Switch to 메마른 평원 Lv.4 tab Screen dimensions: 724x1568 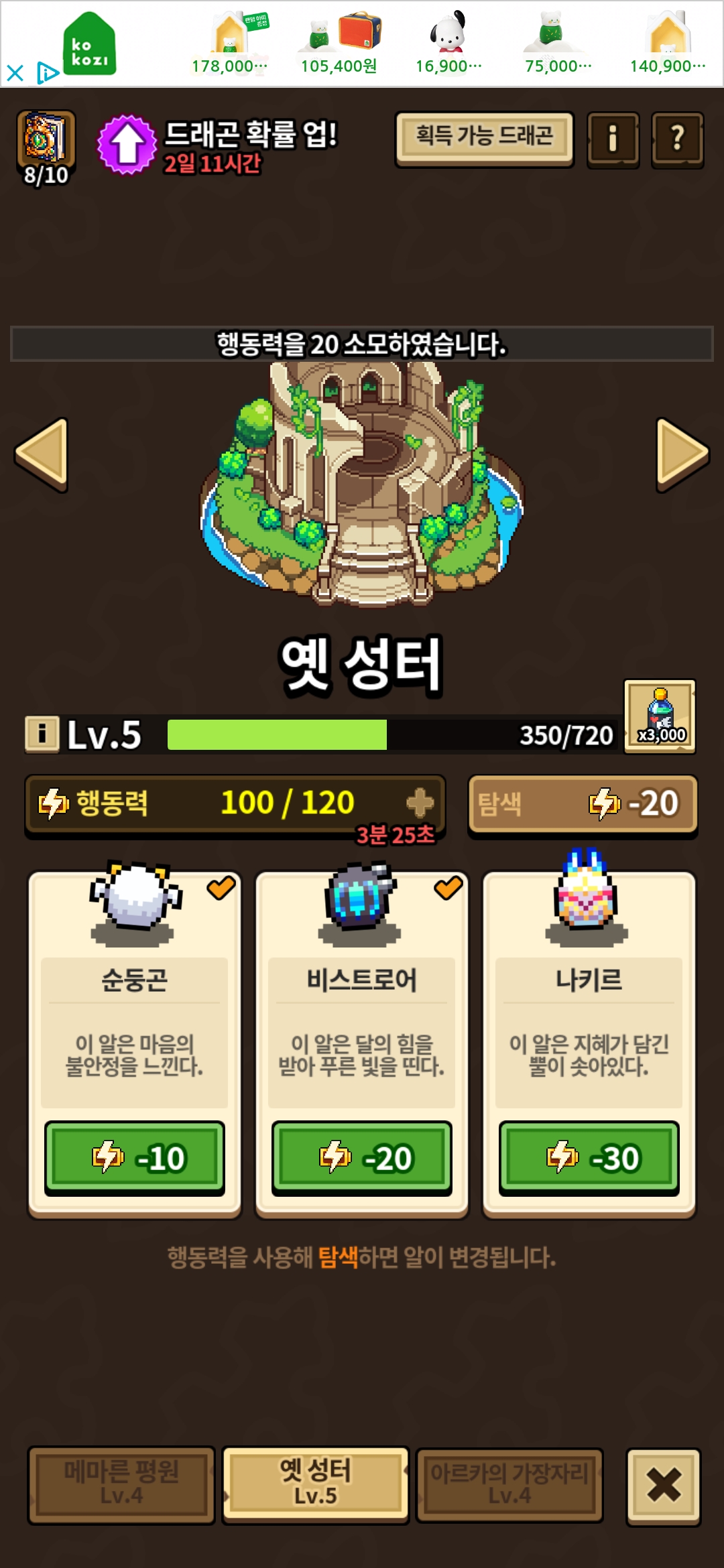(x=121, y=1484)
